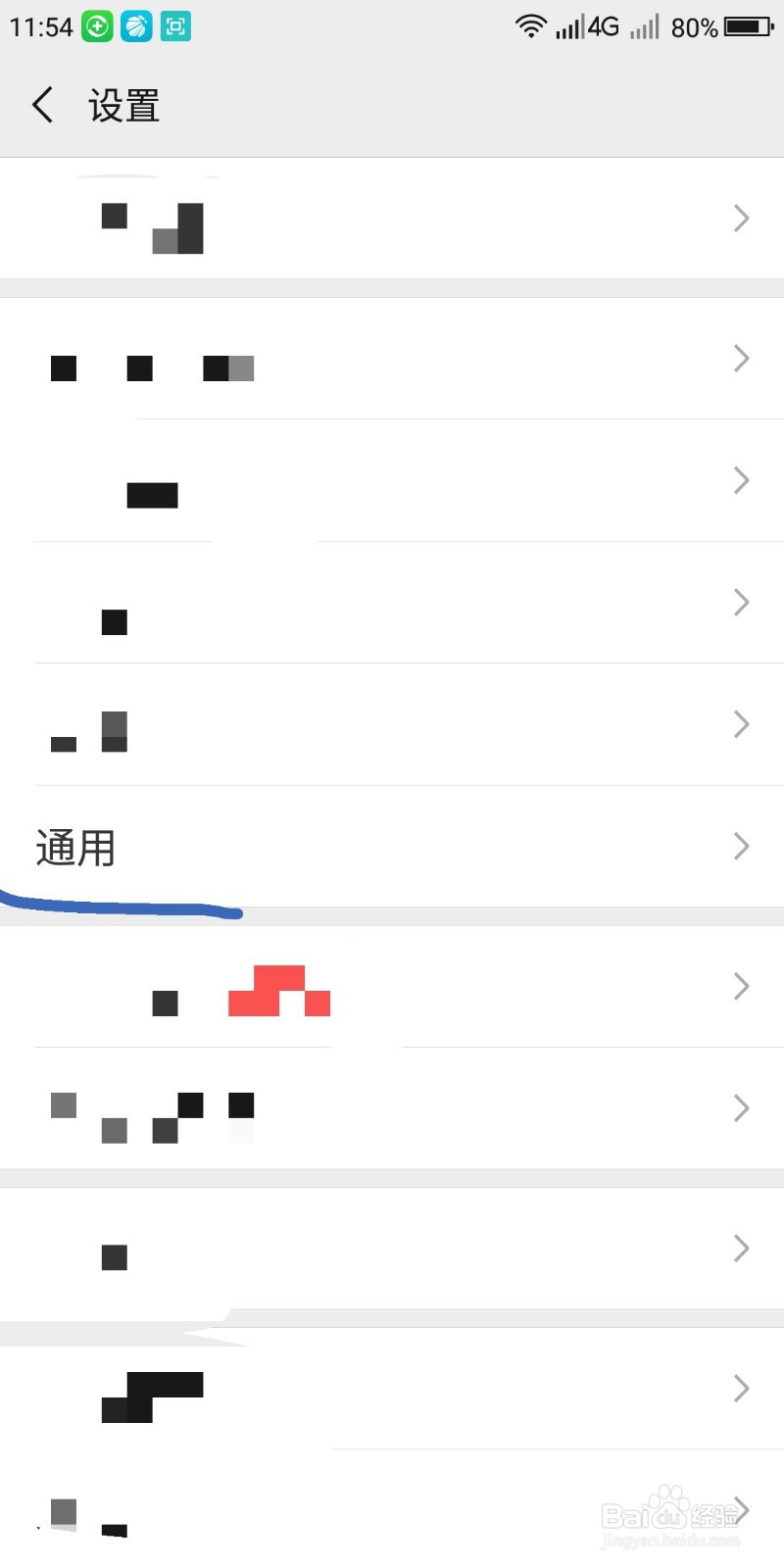Tap the chevron beside the red-pixelated row
The height and width of the screenshot is (1568, 784).
[742, 987]
